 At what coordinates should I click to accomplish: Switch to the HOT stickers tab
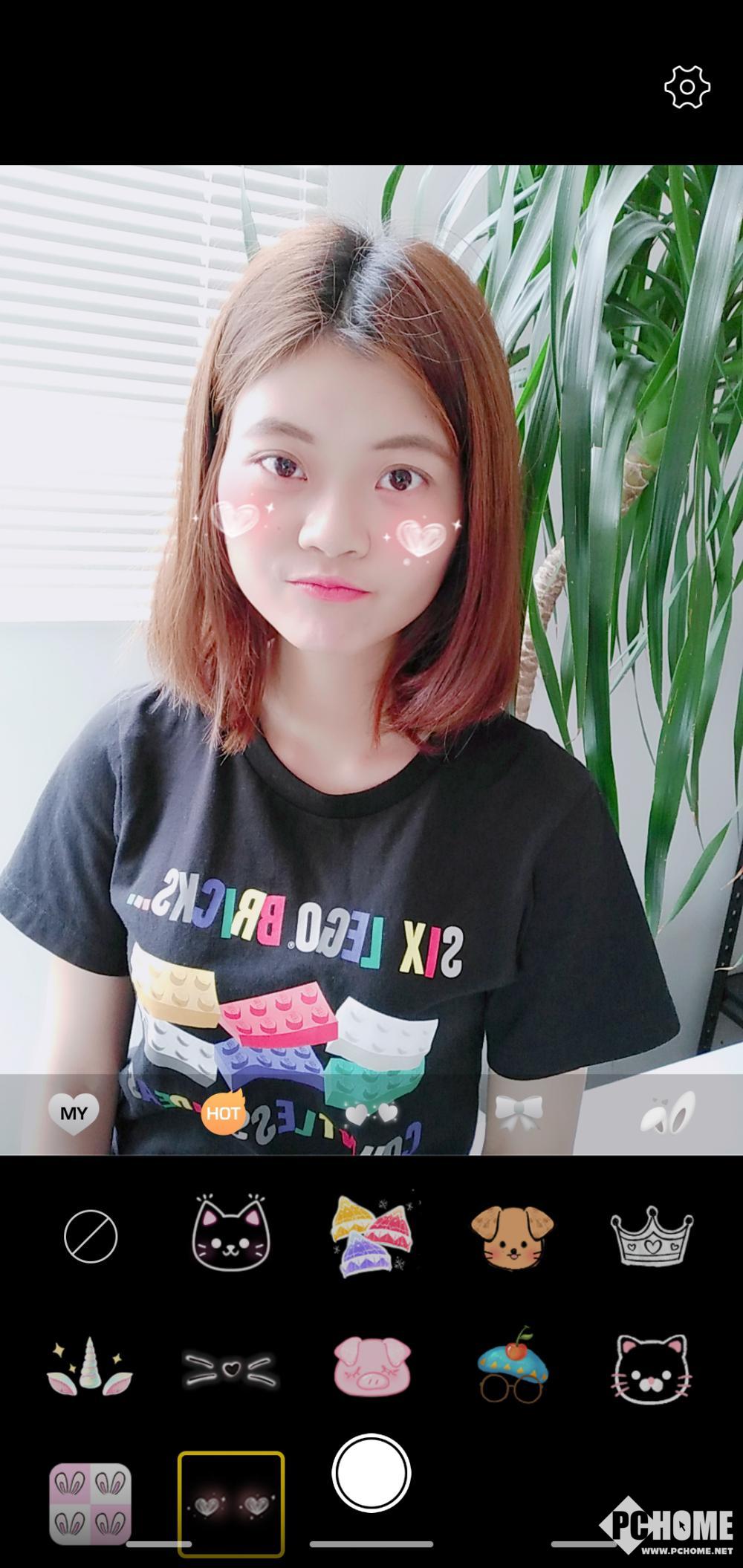(223, 1112)
